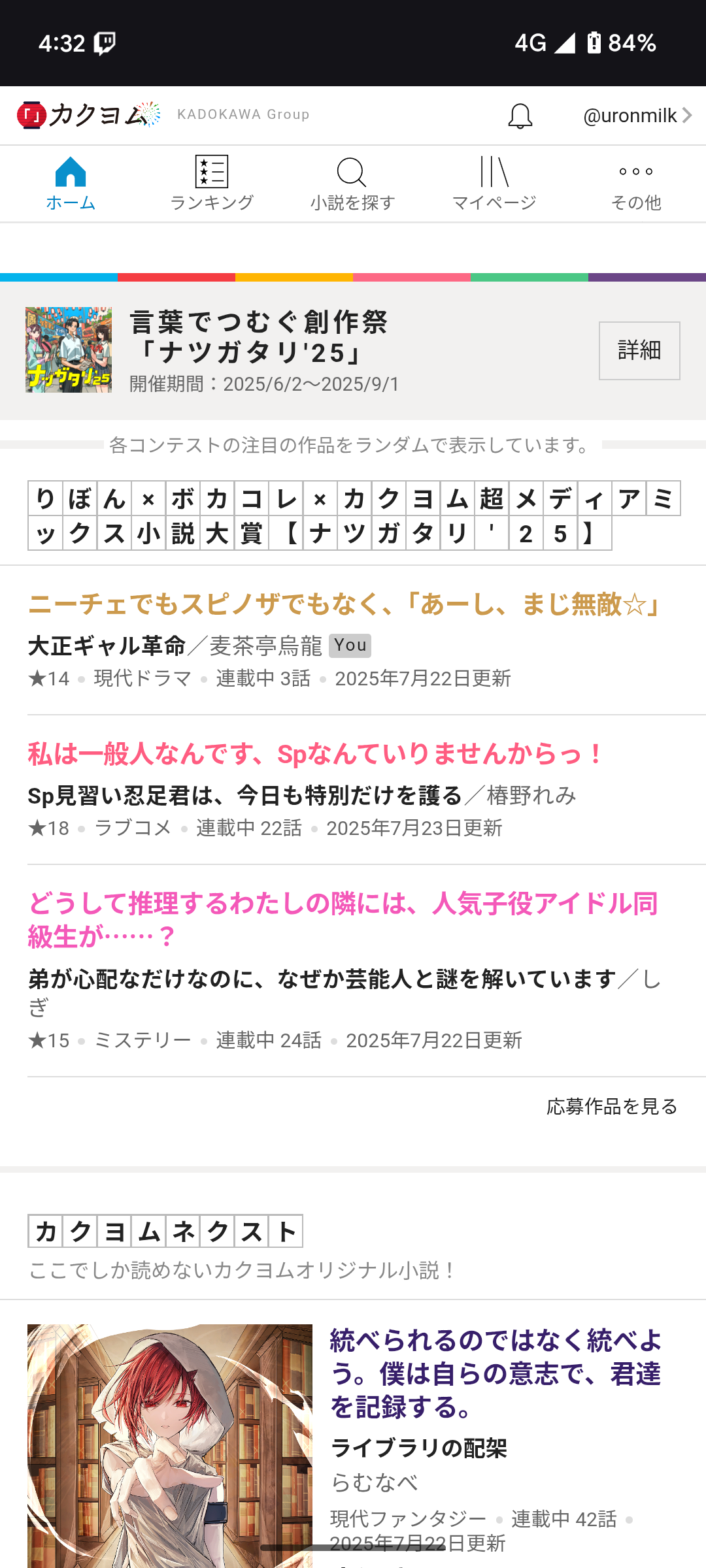
Task: Go to the マイページ tab
Action: tap(494, 184)
